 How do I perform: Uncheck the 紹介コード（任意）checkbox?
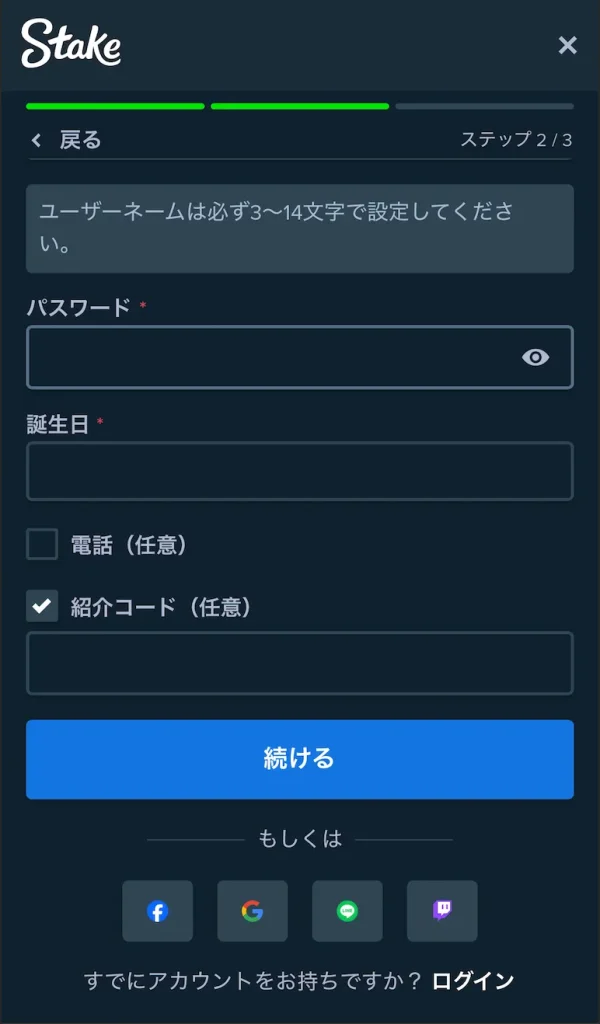42,606
